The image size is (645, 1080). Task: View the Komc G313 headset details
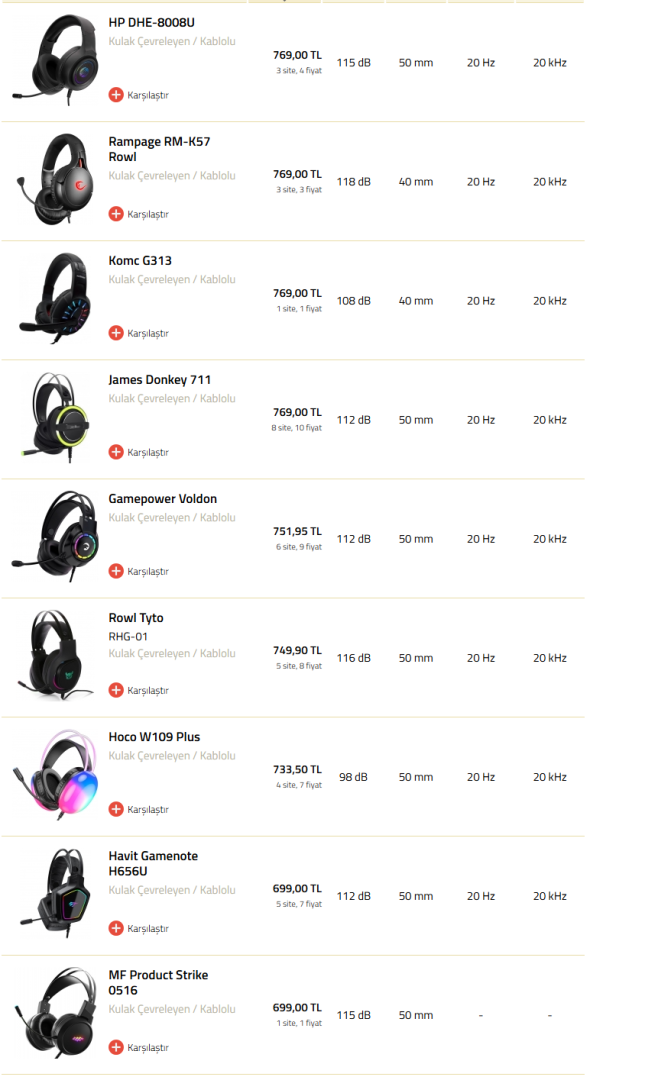click(x=140, y=261)
